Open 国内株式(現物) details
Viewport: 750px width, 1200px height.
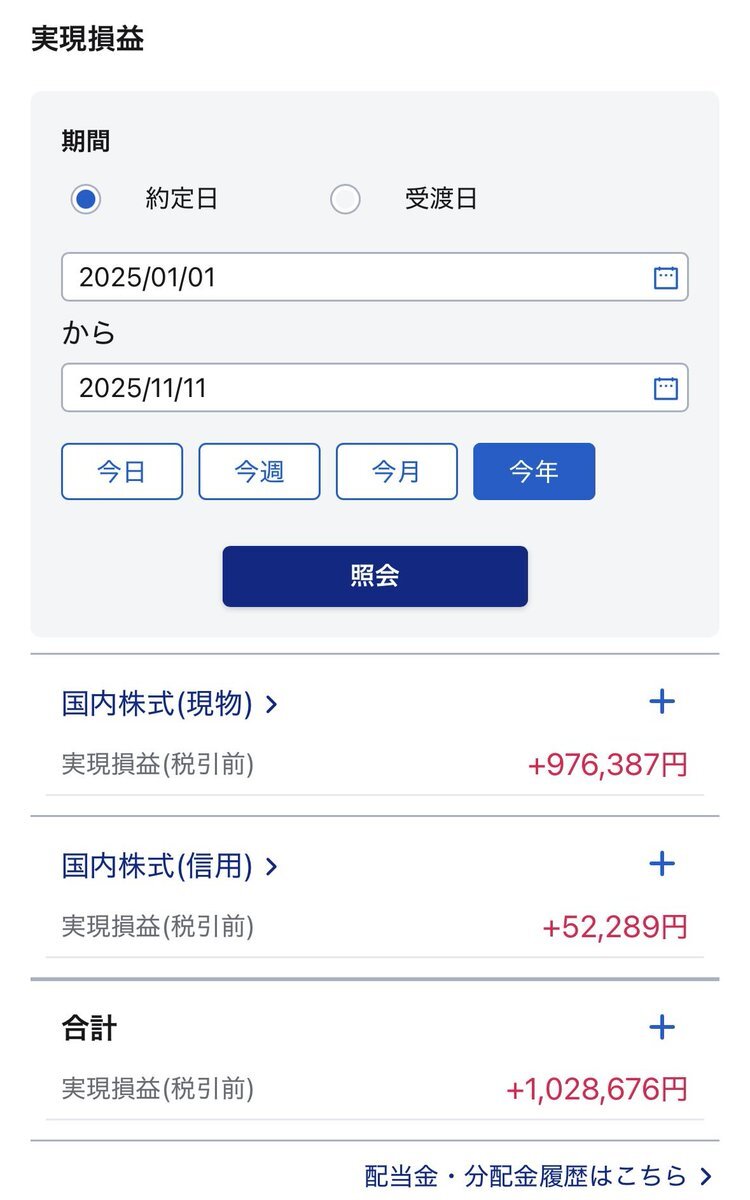click(169, 704)
